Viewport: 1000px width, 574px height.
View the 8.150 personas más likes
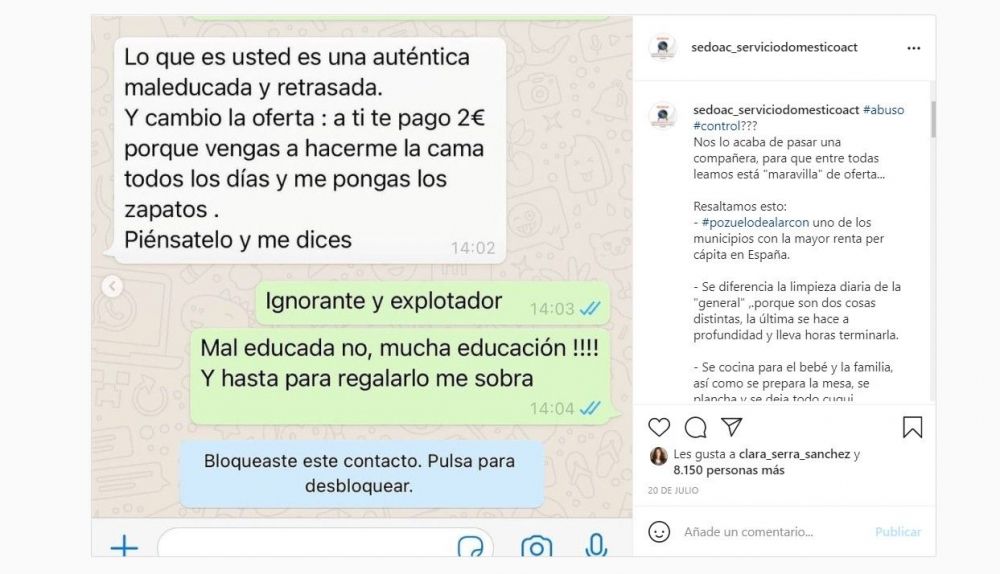point(729,470)
